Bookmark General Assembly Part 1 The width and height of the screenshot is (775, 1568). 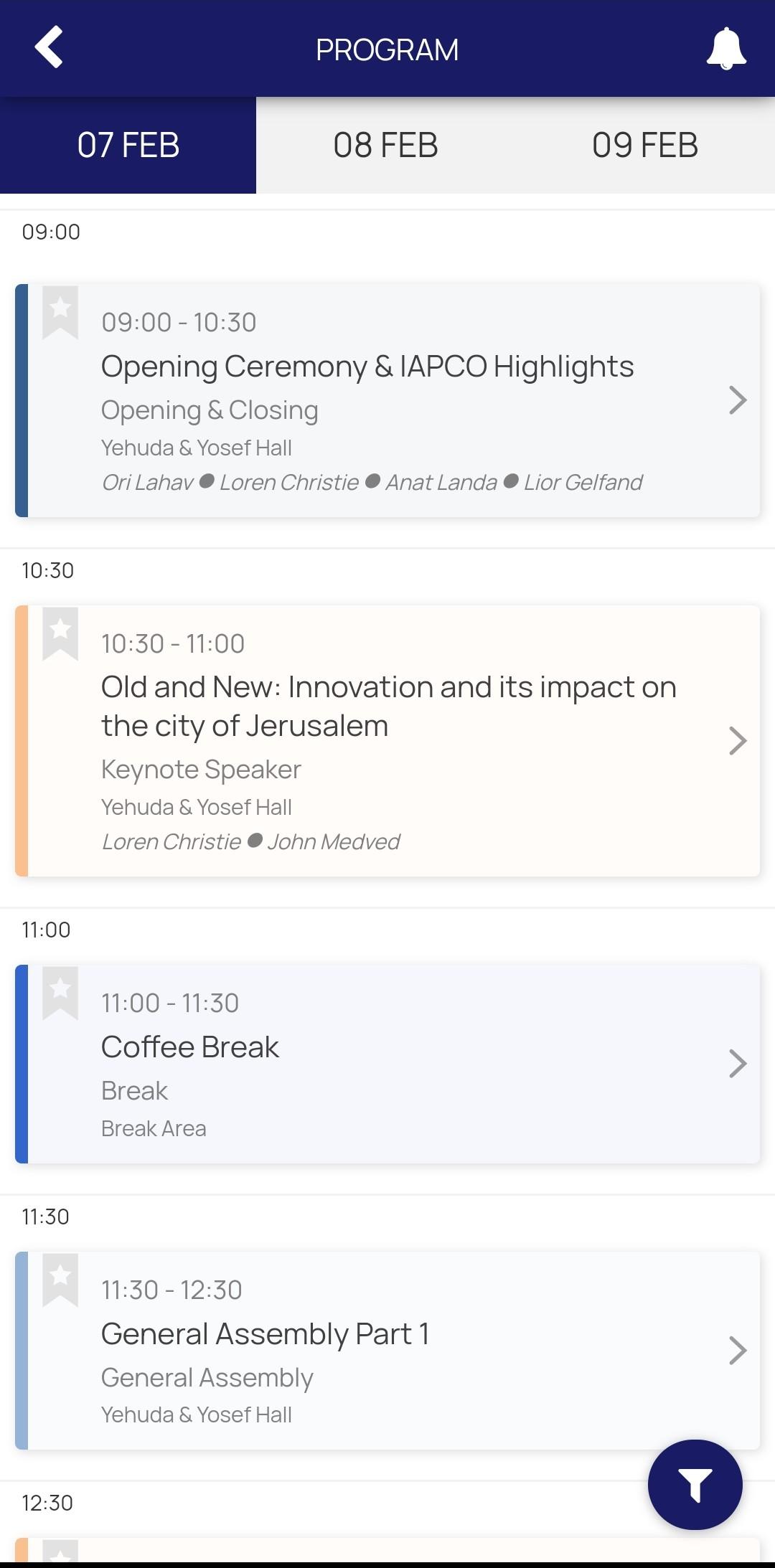point(60,1280)
